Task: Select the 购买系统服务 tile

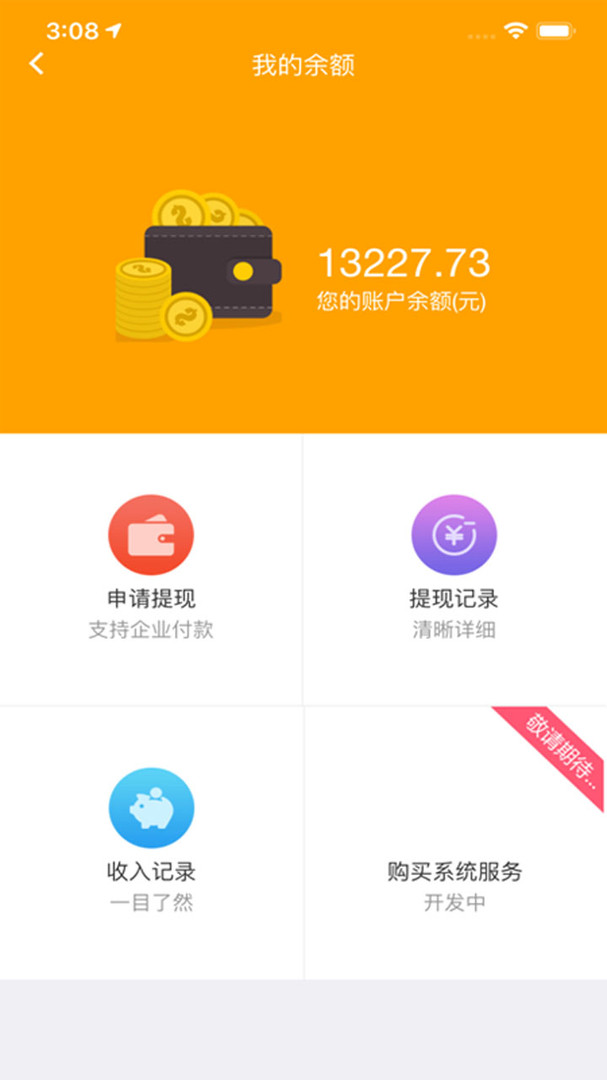Action: point(455,842)
